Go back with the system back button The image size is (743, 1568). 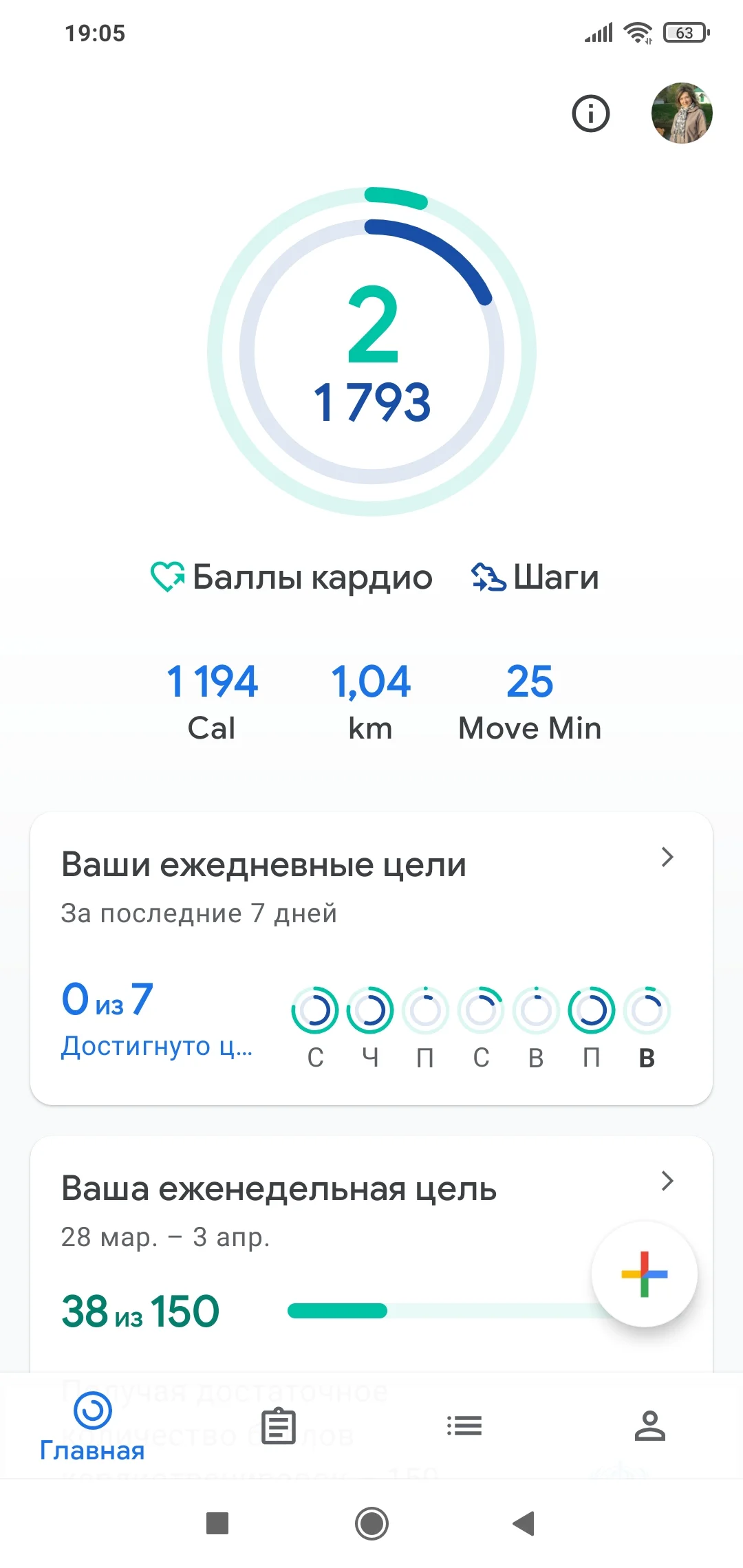point(524,1523)
